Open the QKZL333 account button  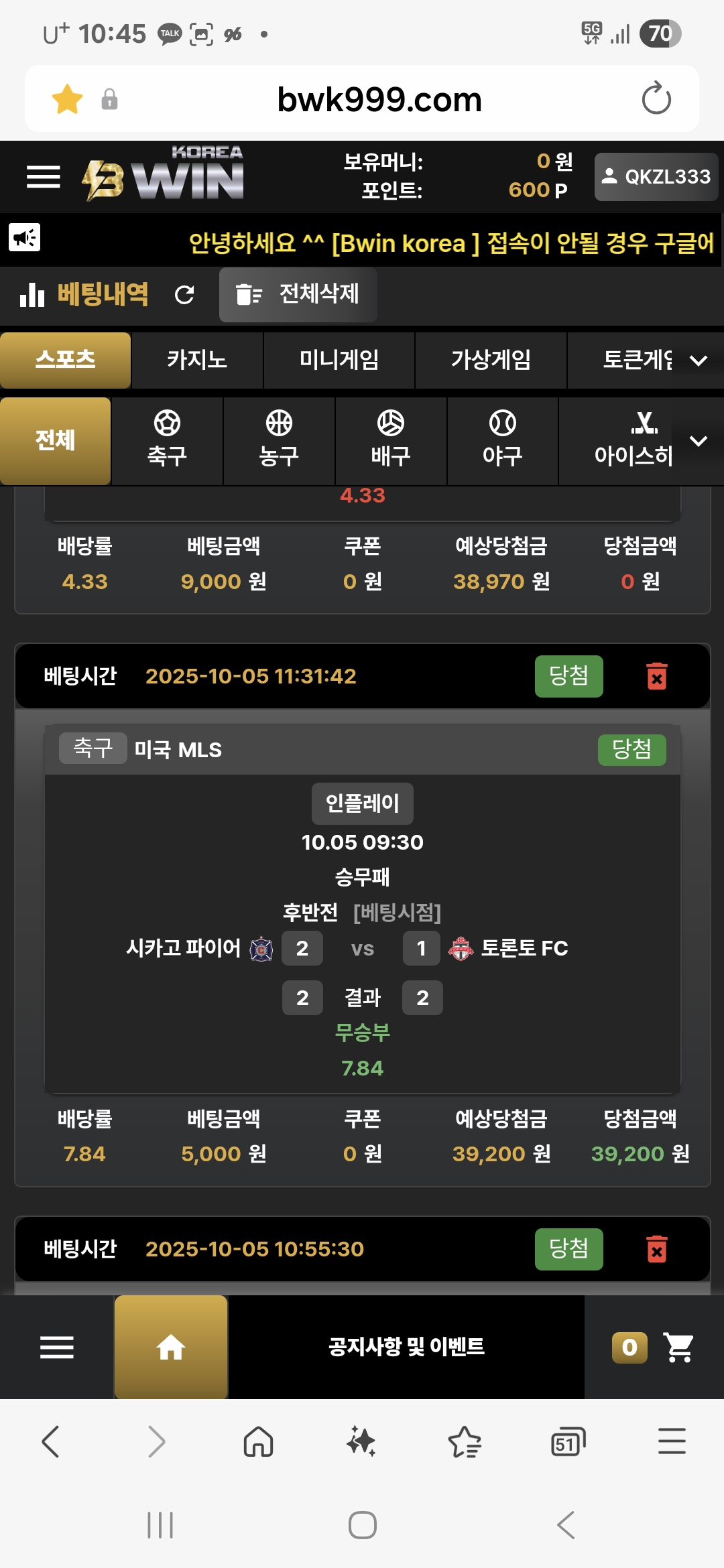[656, 177]
